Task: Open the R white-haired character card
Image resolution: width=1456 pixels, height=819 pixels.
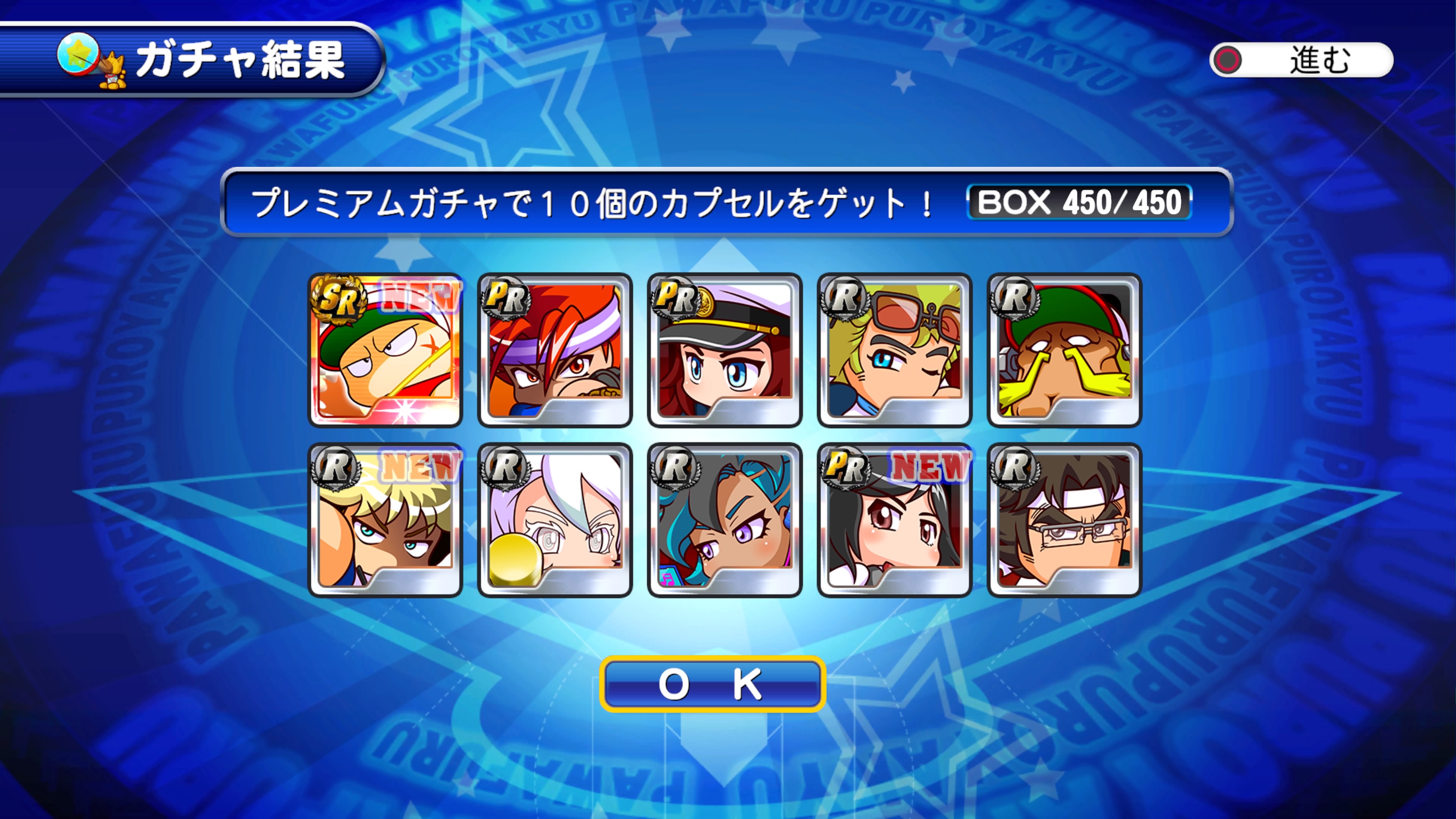Action: click(x=555, y=520)
